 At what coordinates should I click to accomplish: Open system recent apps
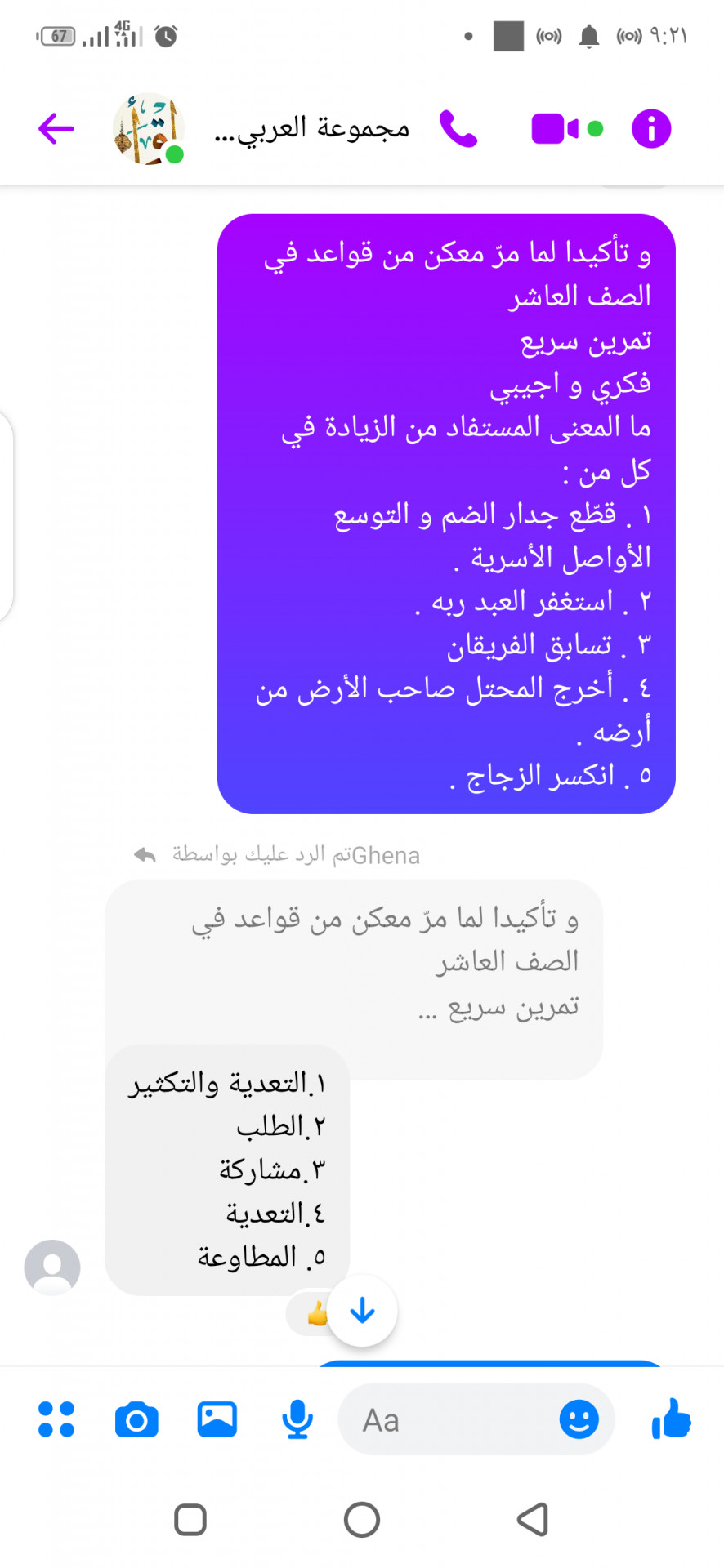[190, 1520]
